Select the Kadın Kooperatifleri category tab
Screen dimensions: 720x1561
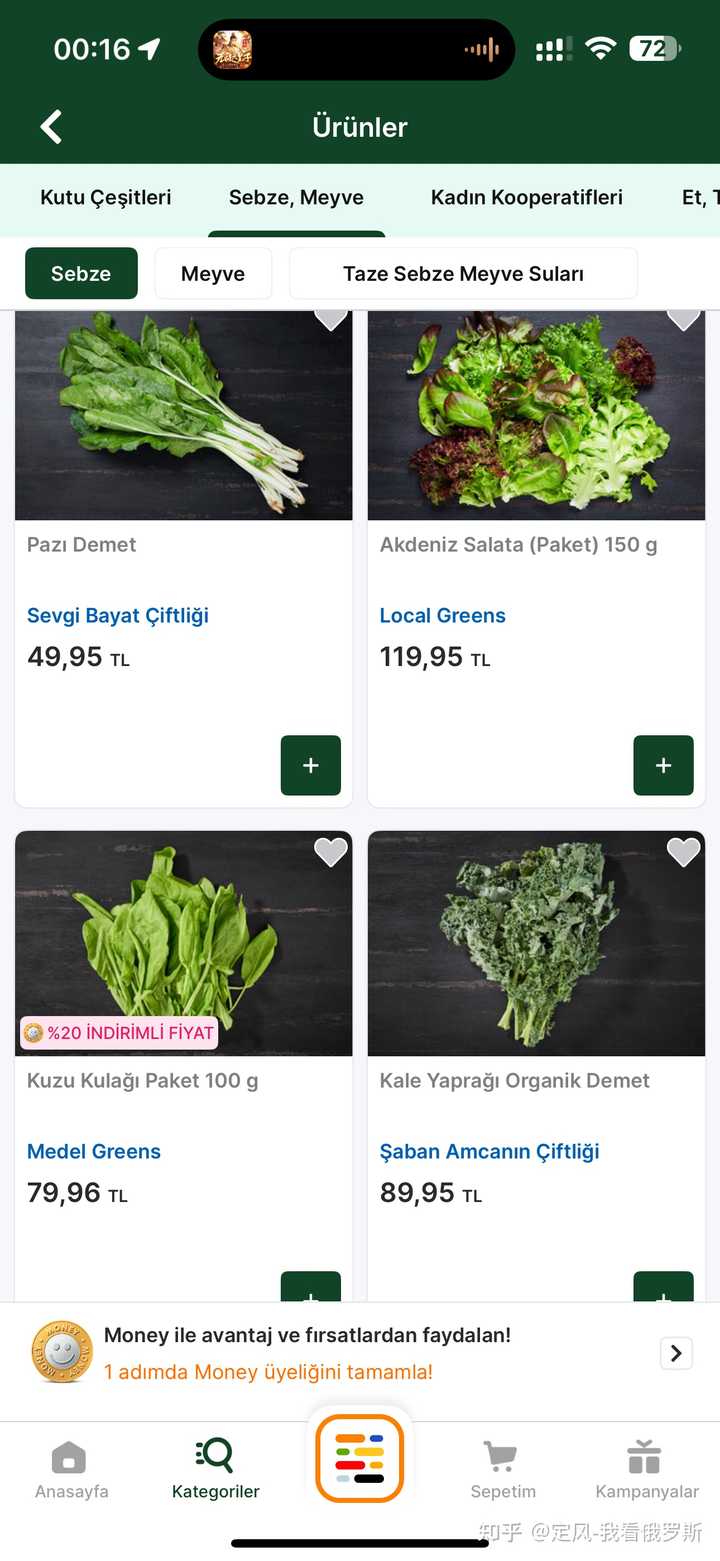(526, 197)
